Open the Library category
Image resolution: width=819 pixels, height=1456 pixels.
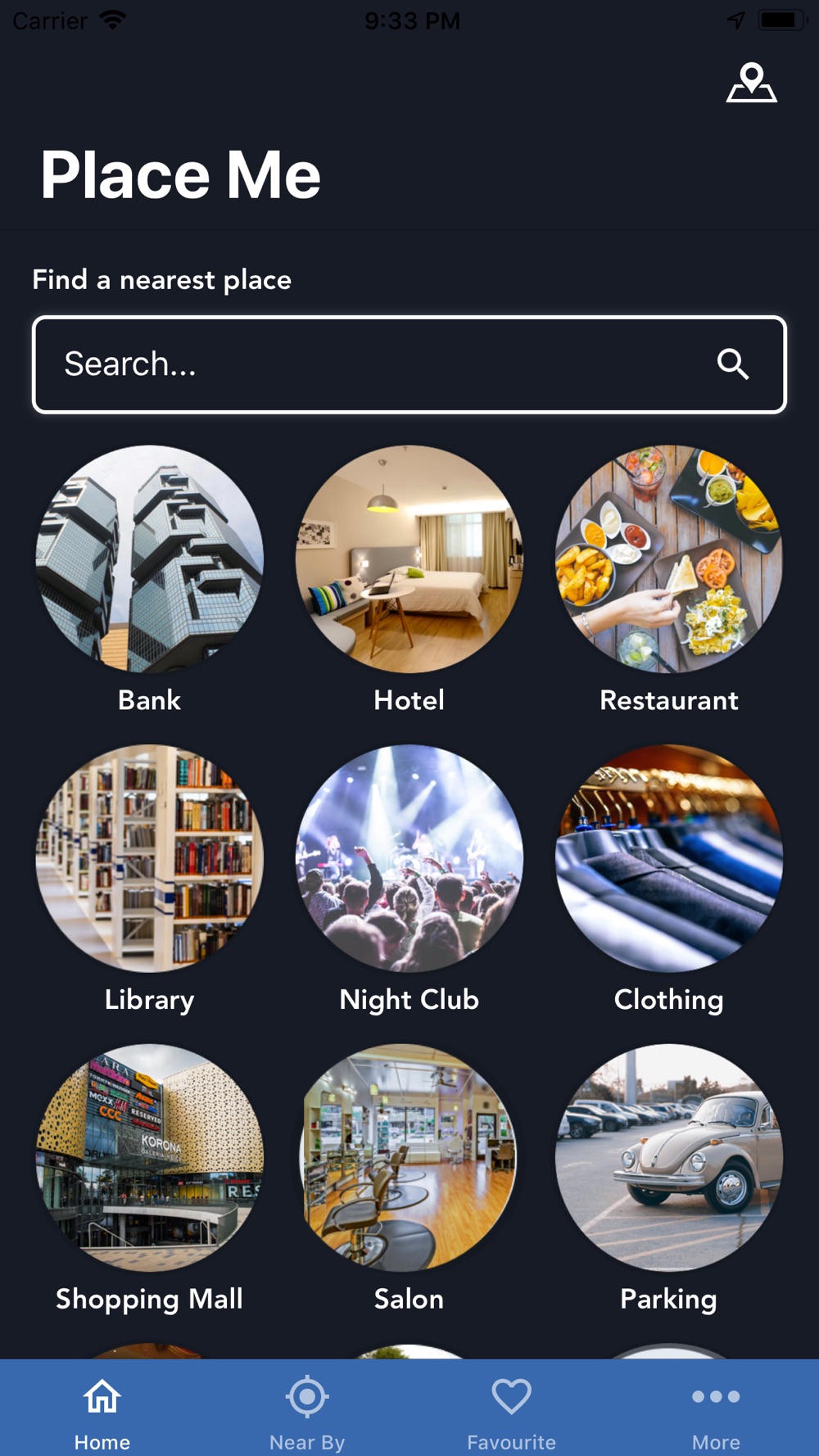149,858
